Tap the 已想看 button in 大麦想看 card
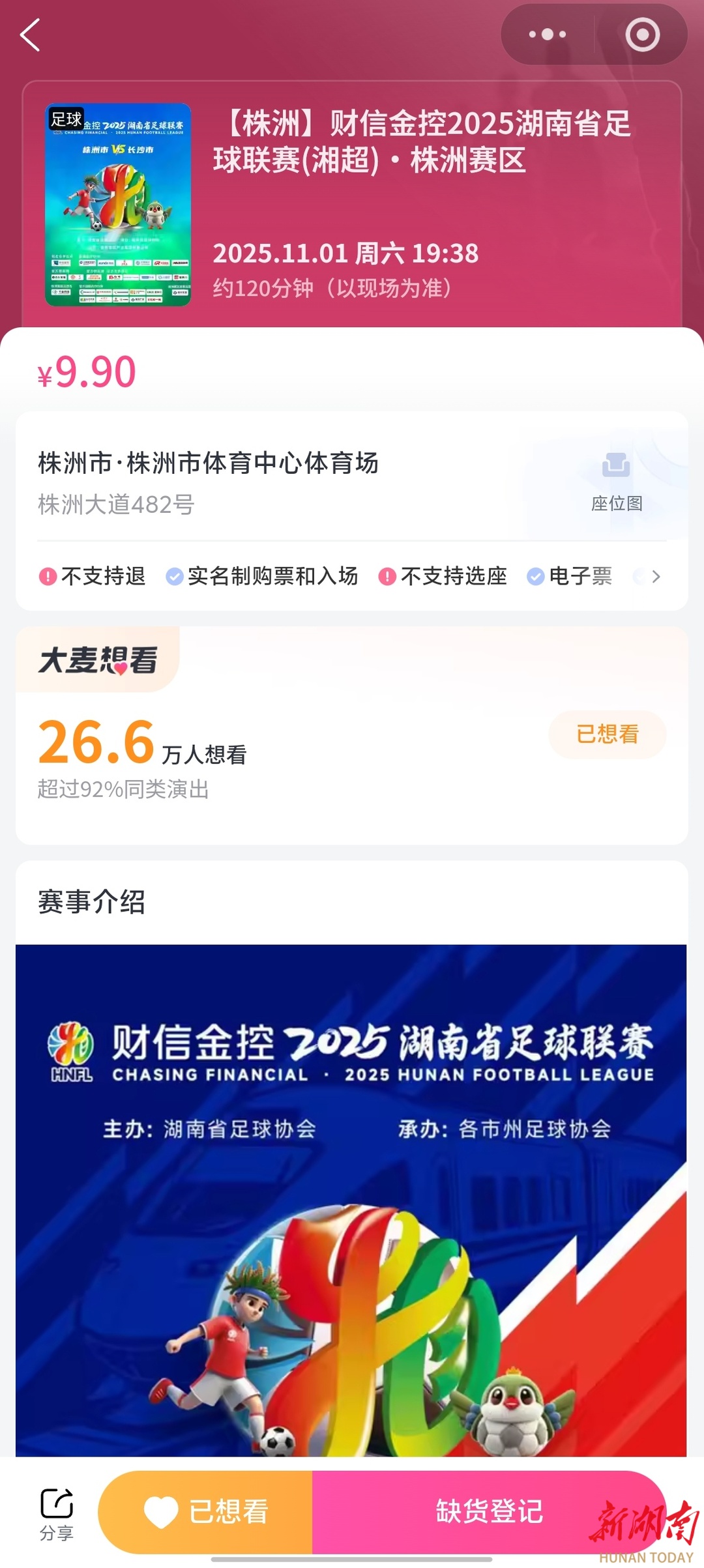This screenshot has width=704, height=1568. click(607, 734)
